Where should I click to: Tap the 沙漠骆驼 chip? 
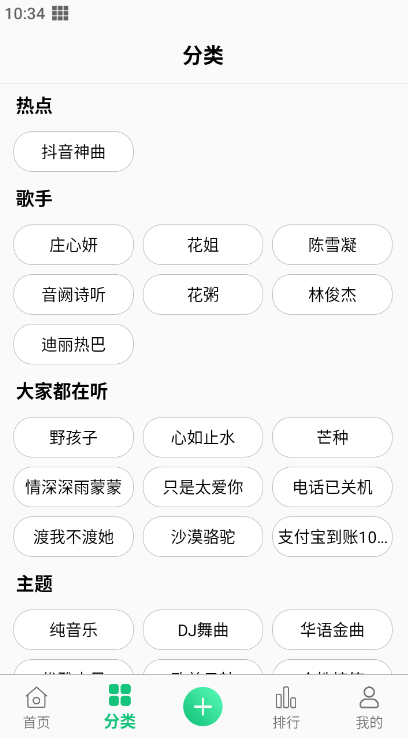click(203, 537)
